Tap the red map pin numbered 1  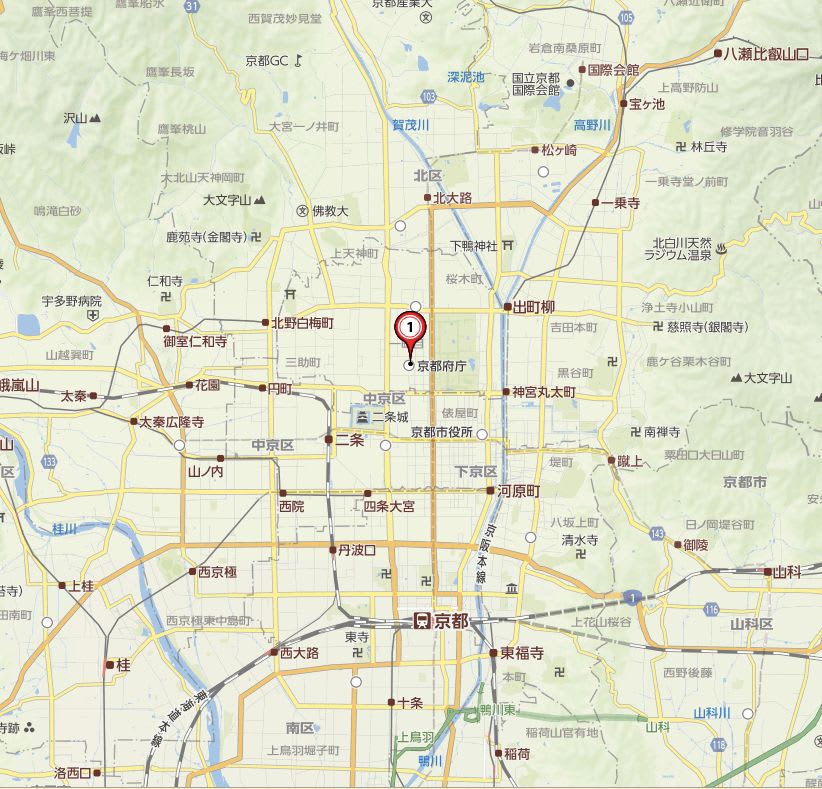[410, 329]
